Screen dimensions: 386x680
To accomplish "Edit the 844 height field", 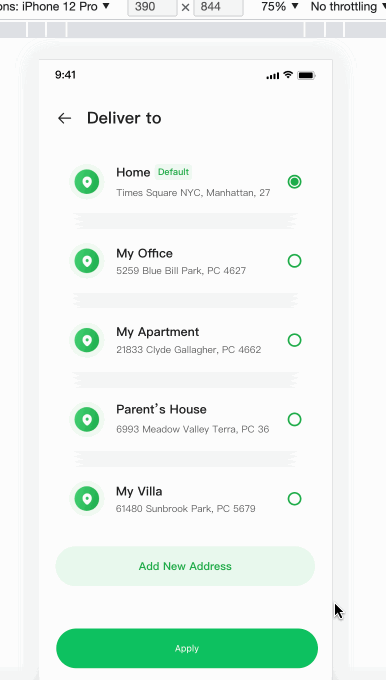I will pyautogui.click(x=218, y=7).
